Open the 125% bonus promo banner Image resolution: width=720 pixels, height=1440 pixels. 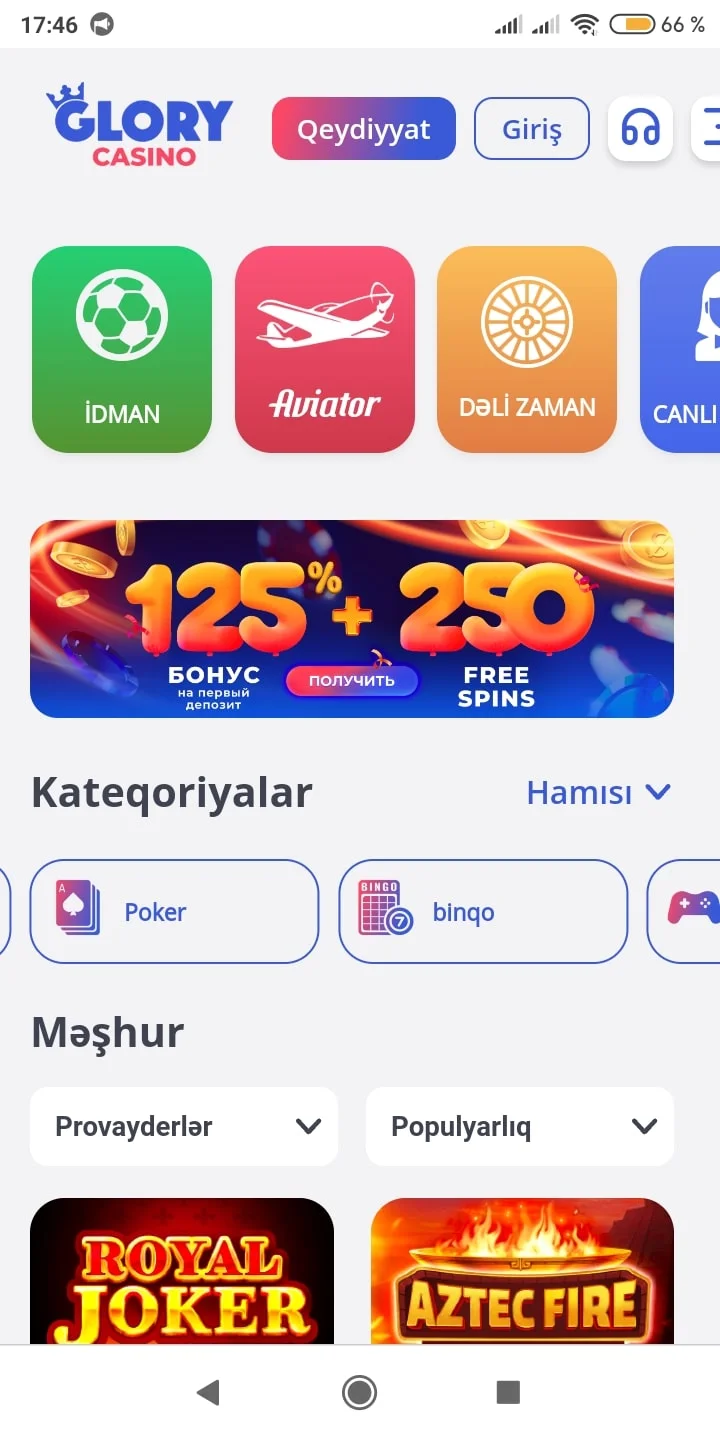pyautogui.click(x=351, y=618)
